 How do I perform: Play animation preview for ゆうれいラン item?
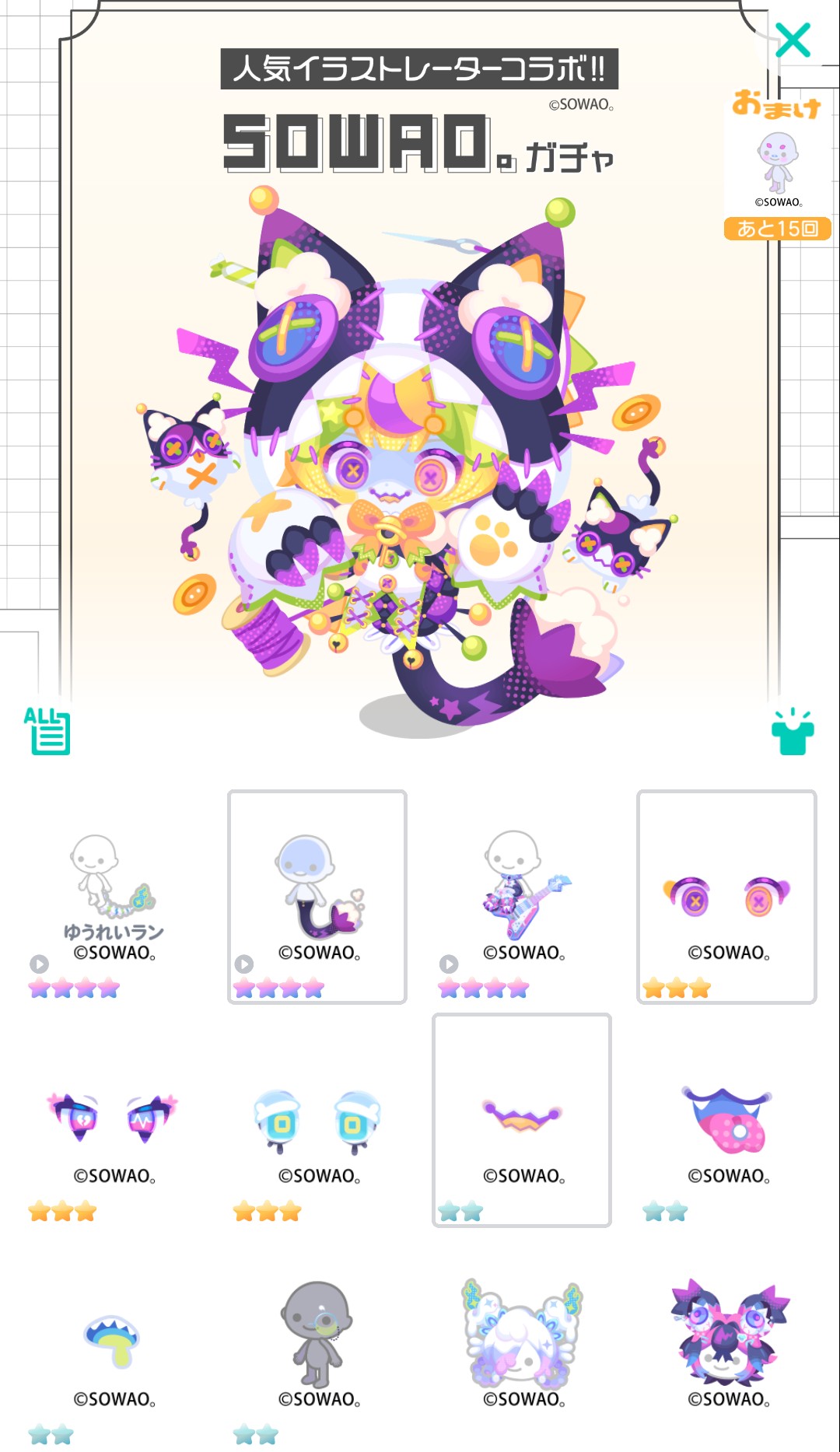(40, 964)
